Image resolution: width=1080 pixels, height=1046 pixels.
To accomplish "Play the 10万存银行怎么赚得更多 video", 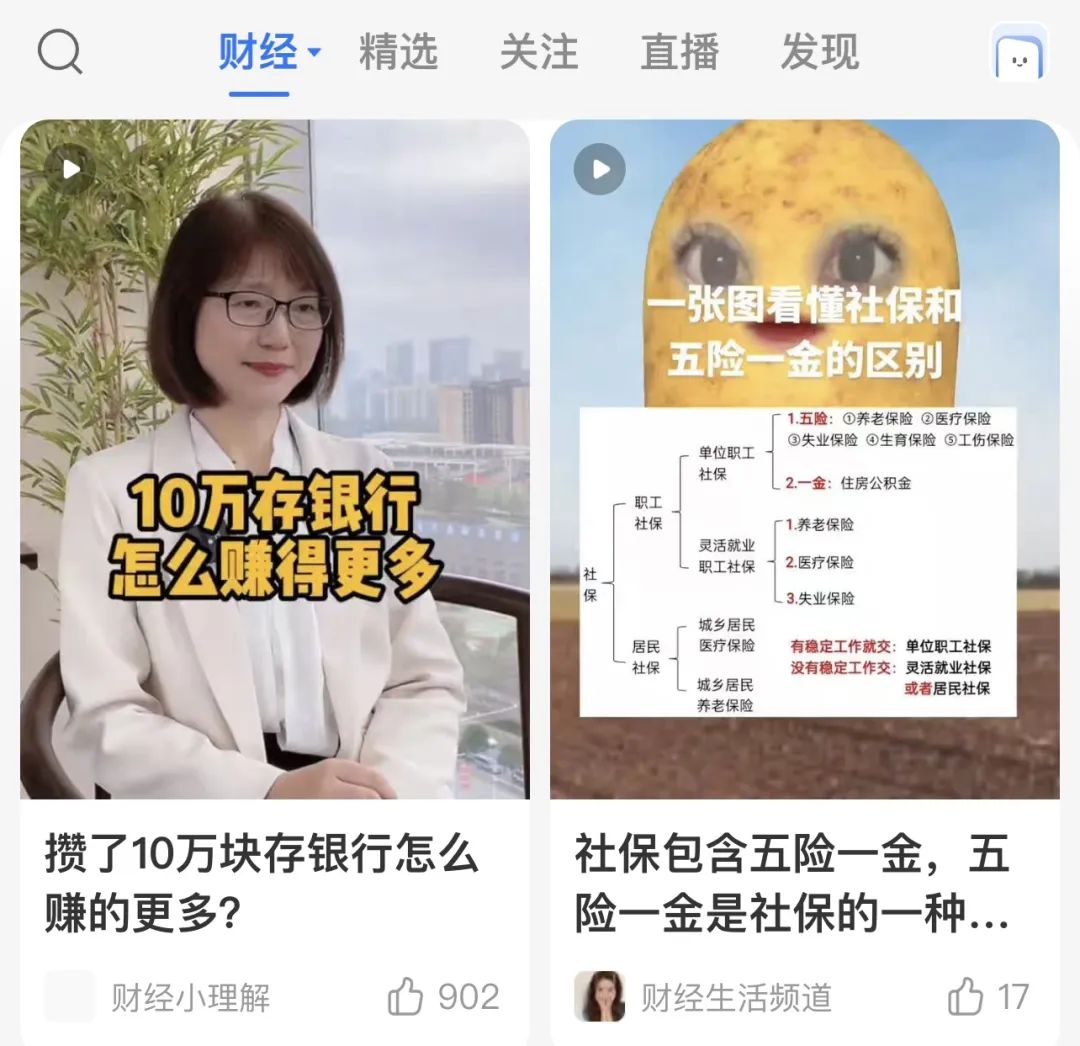I will click(274, 459).
